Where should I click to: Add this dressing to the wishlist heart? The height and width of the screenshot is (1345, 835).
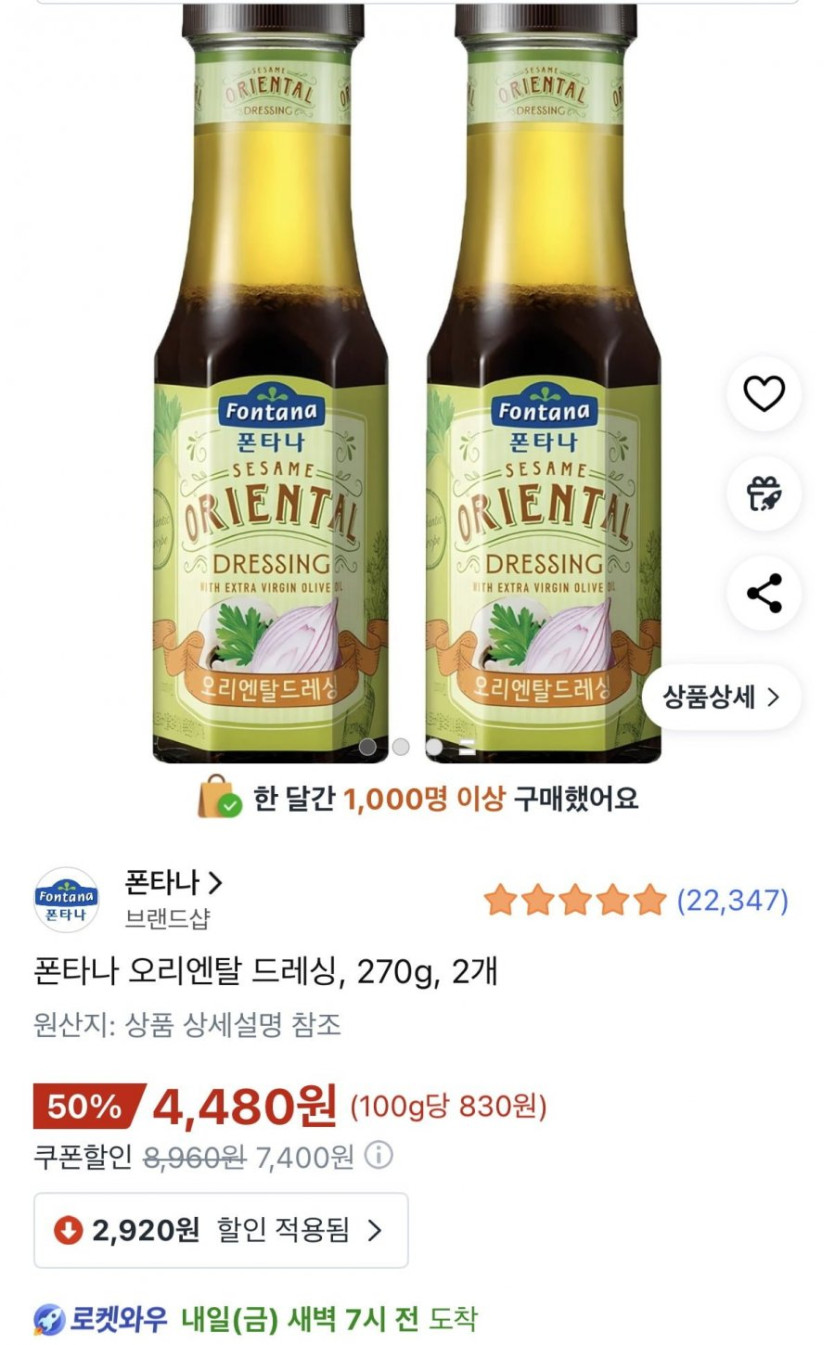tap(764, 394)
